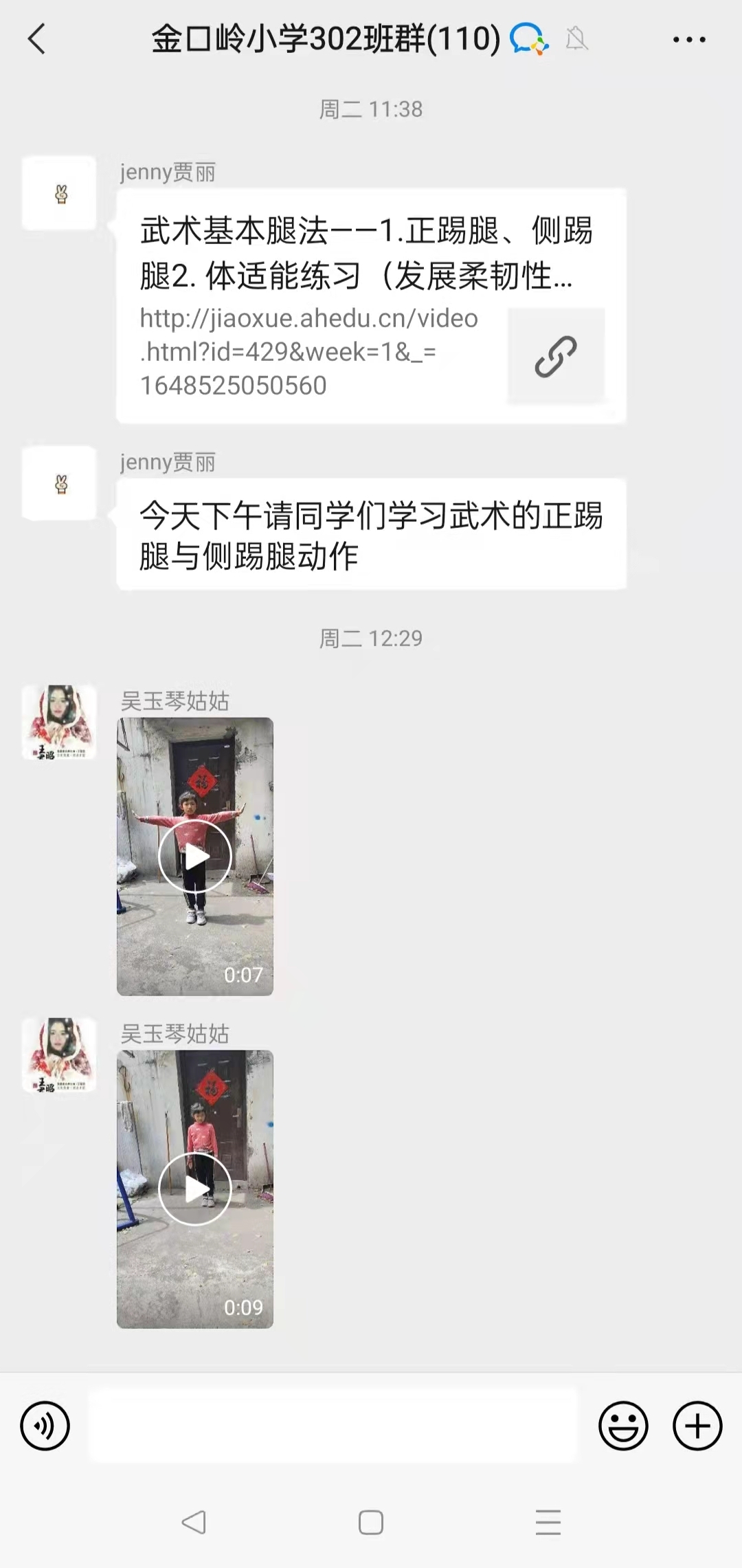Tap the system home button
Viewport: 742px width, 1568px height.
click(x=371, y=1522)
